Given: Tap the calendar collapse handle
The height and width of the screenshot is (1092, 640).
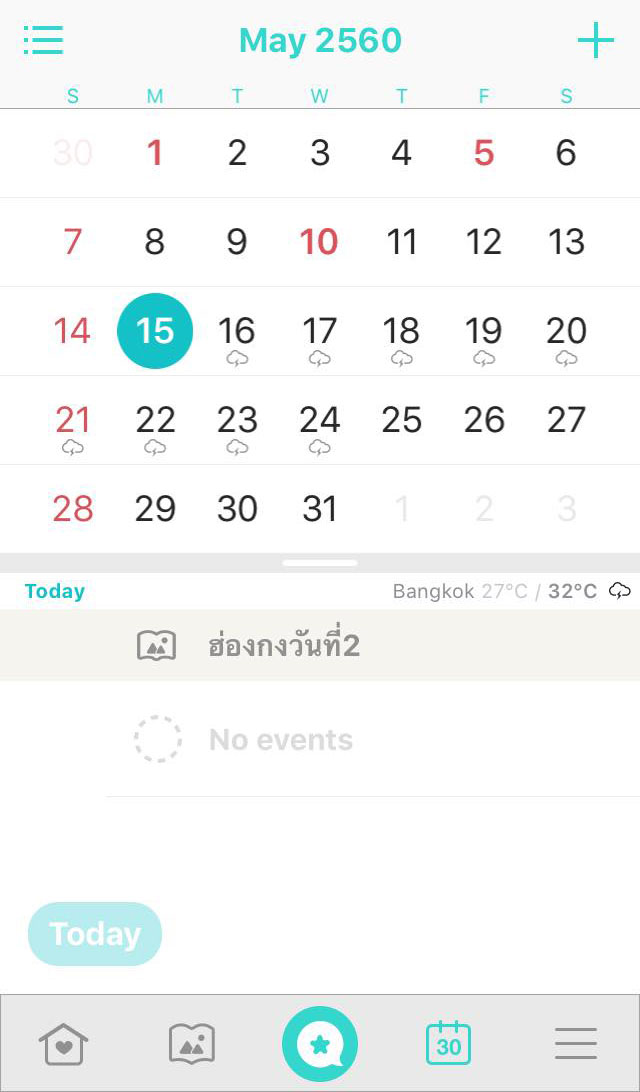Looking at the screenshot, I should pos(320,563).
